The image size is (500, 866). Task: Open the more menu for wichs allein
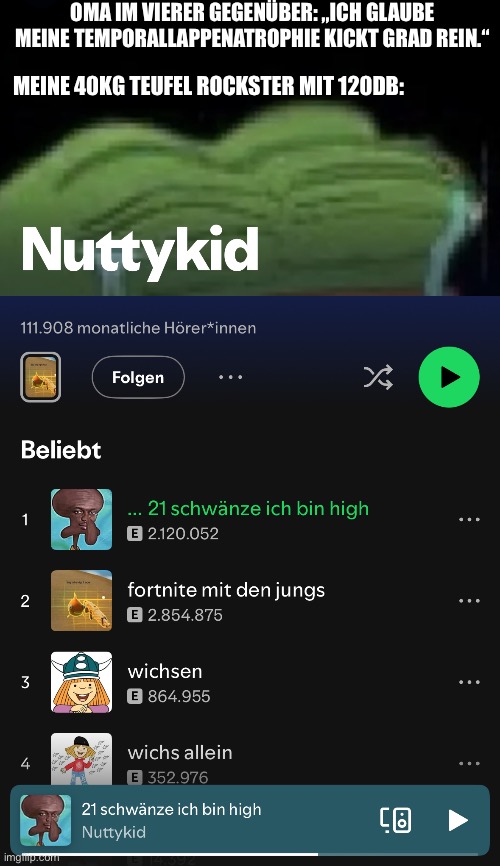(469, 763)
